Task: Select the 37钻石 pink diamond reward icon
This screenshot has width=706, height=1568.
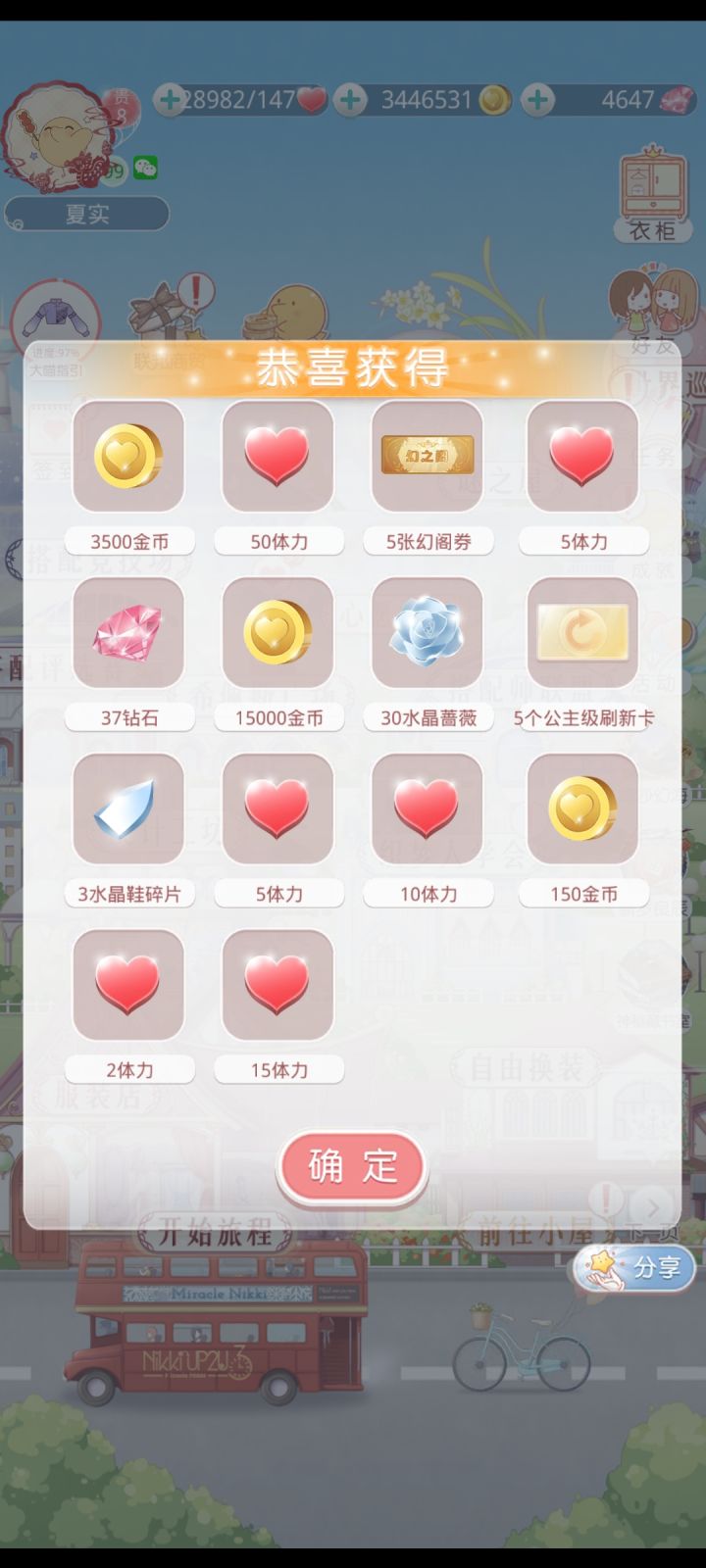Action: click(x=128, y=633)
